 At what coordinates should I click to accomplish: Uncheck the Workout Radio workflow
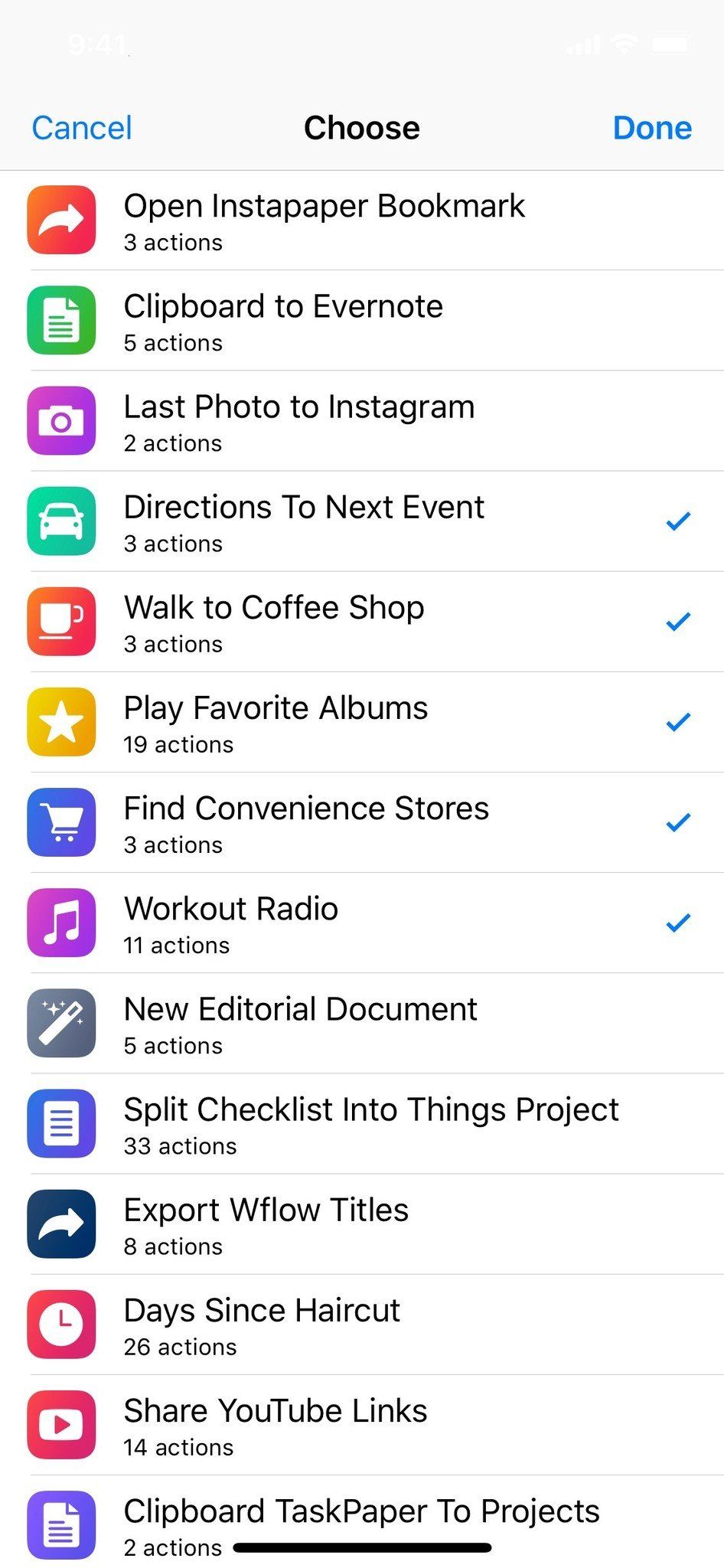[677, 923]
